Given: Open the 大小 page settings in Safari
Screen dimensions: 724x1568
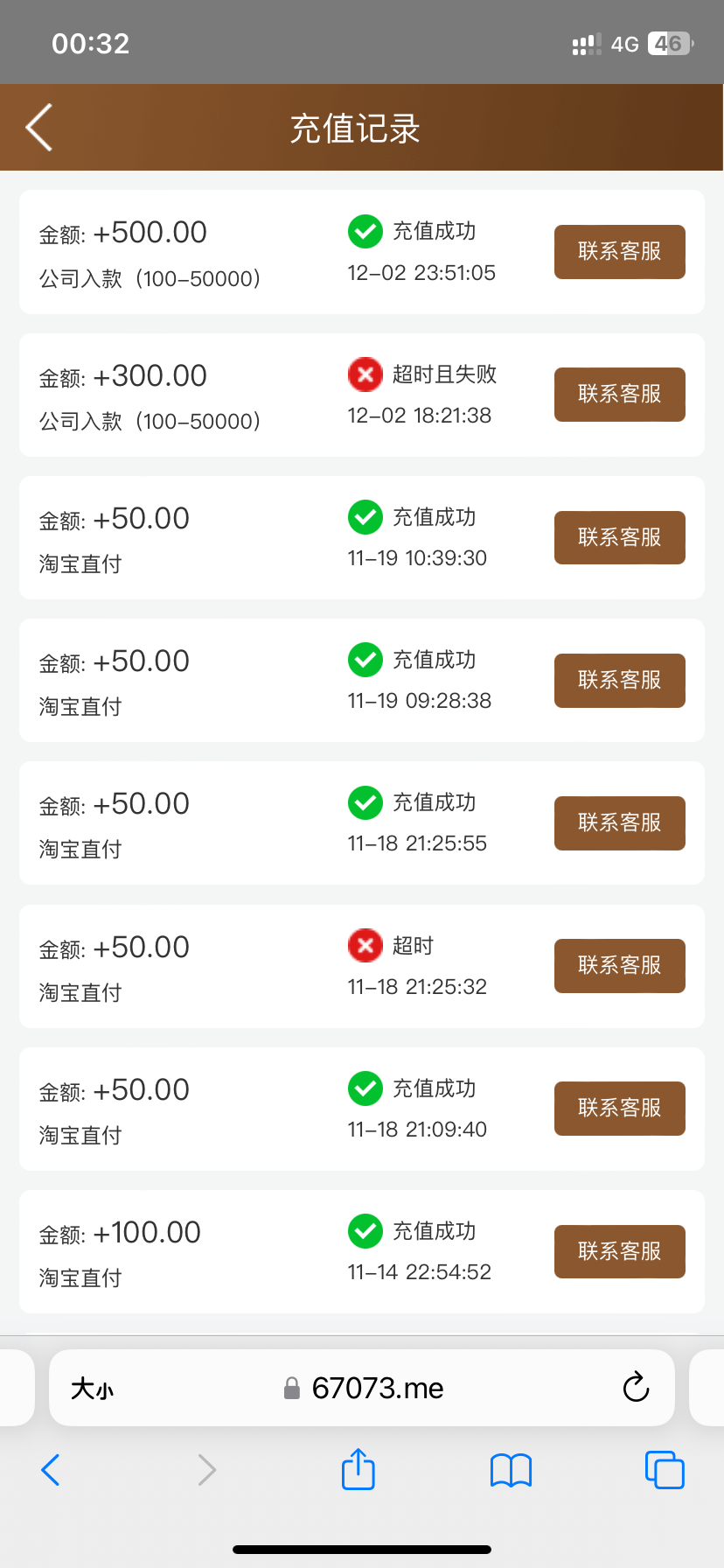Looking at the screenshot, I should [93, 1389].
